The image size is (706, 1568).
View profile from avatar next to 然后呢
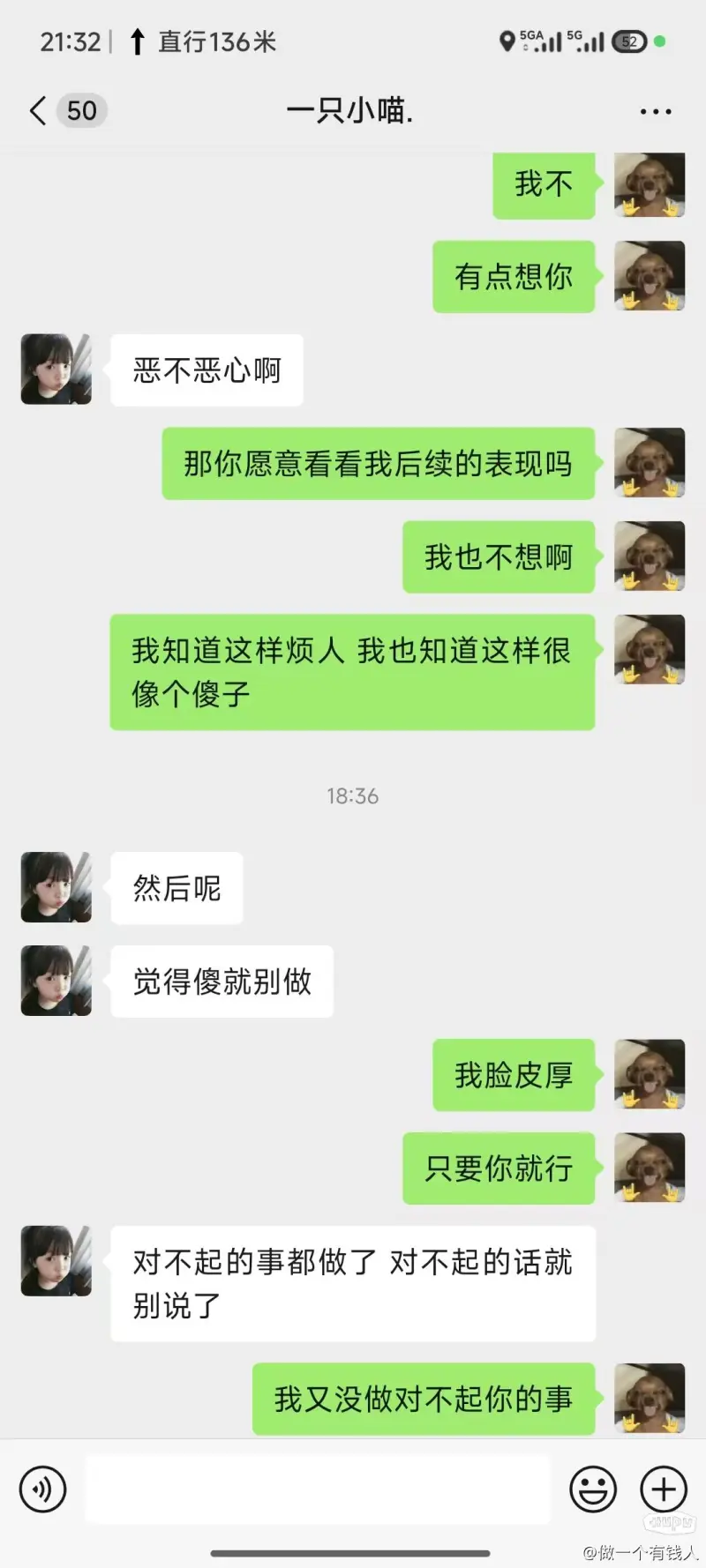(x=56, y=887)
